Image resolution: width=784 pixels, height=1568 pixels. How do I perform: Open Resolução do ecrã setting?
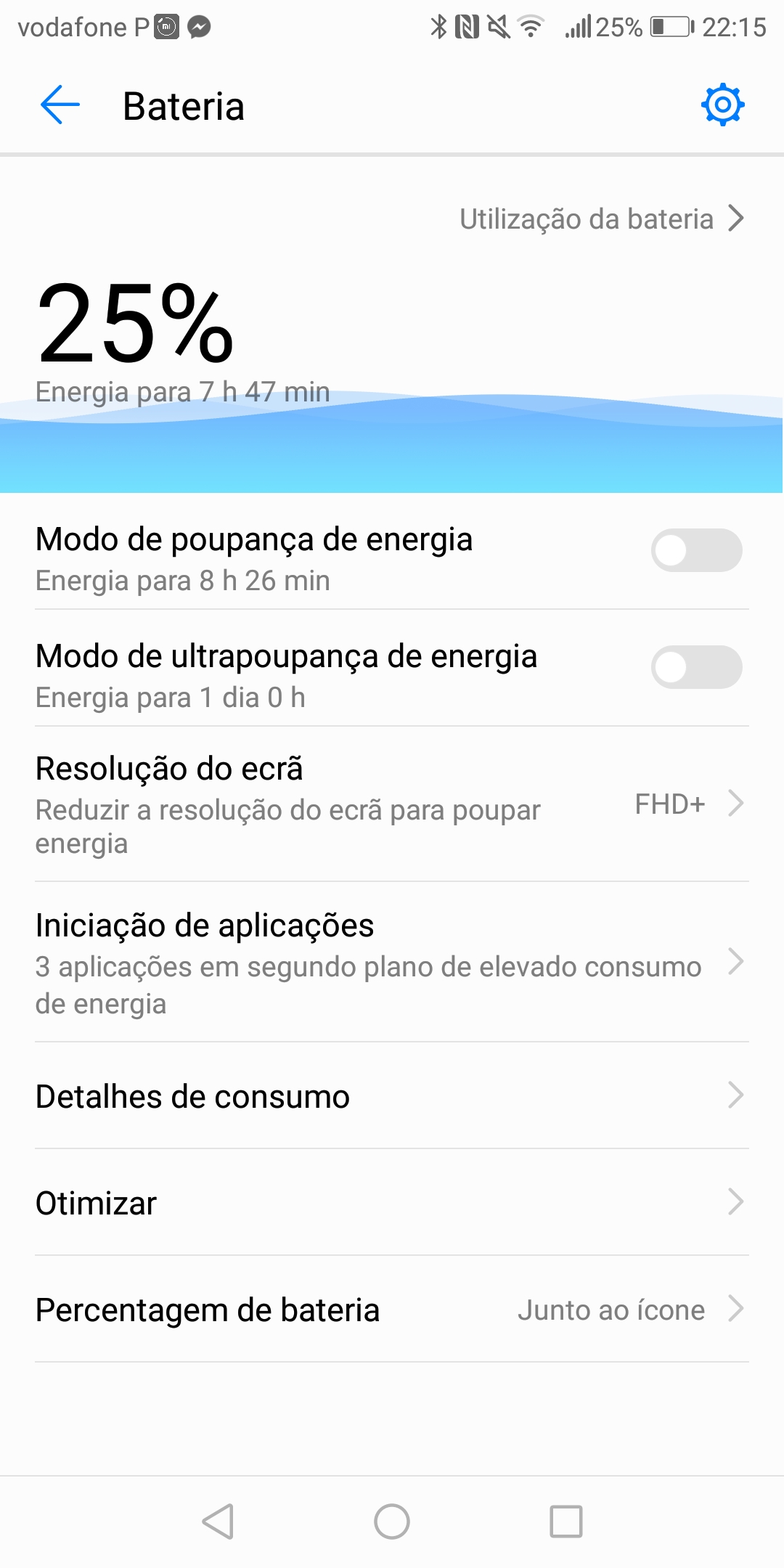pyautogui.click(x=392, y=804)
